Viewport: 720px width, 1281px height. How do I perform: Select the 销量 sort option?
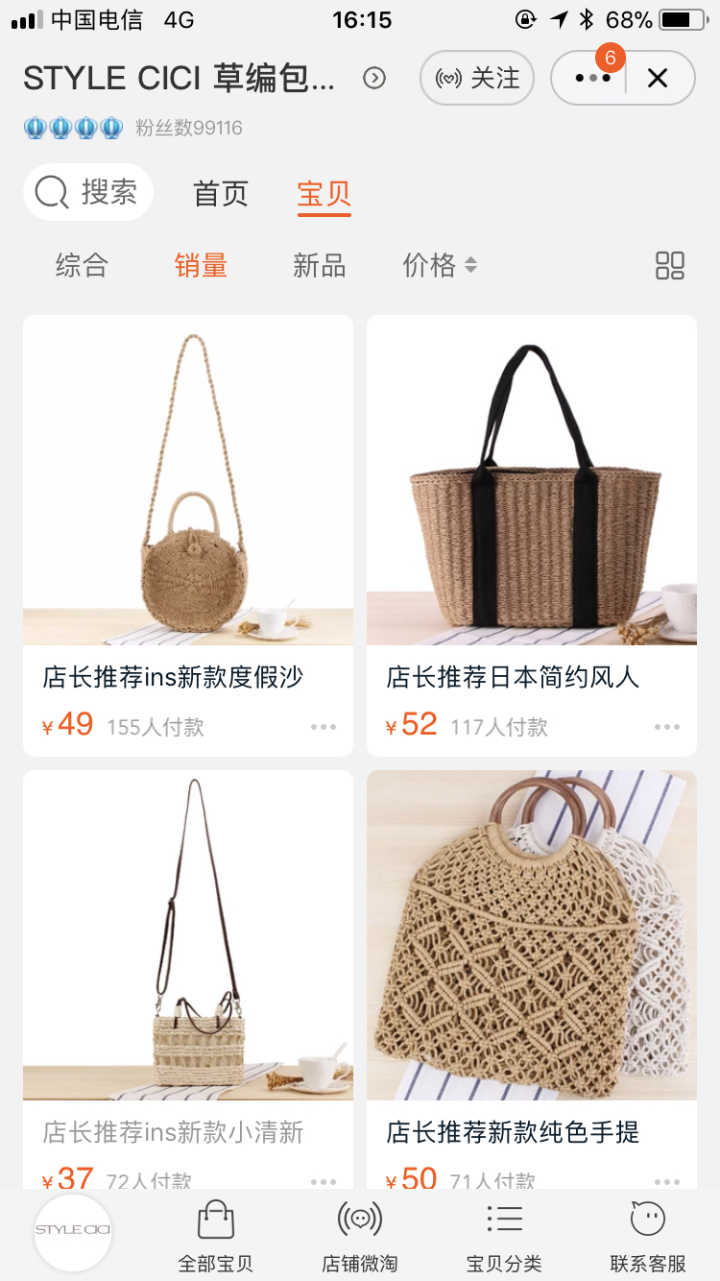(200, 265)
